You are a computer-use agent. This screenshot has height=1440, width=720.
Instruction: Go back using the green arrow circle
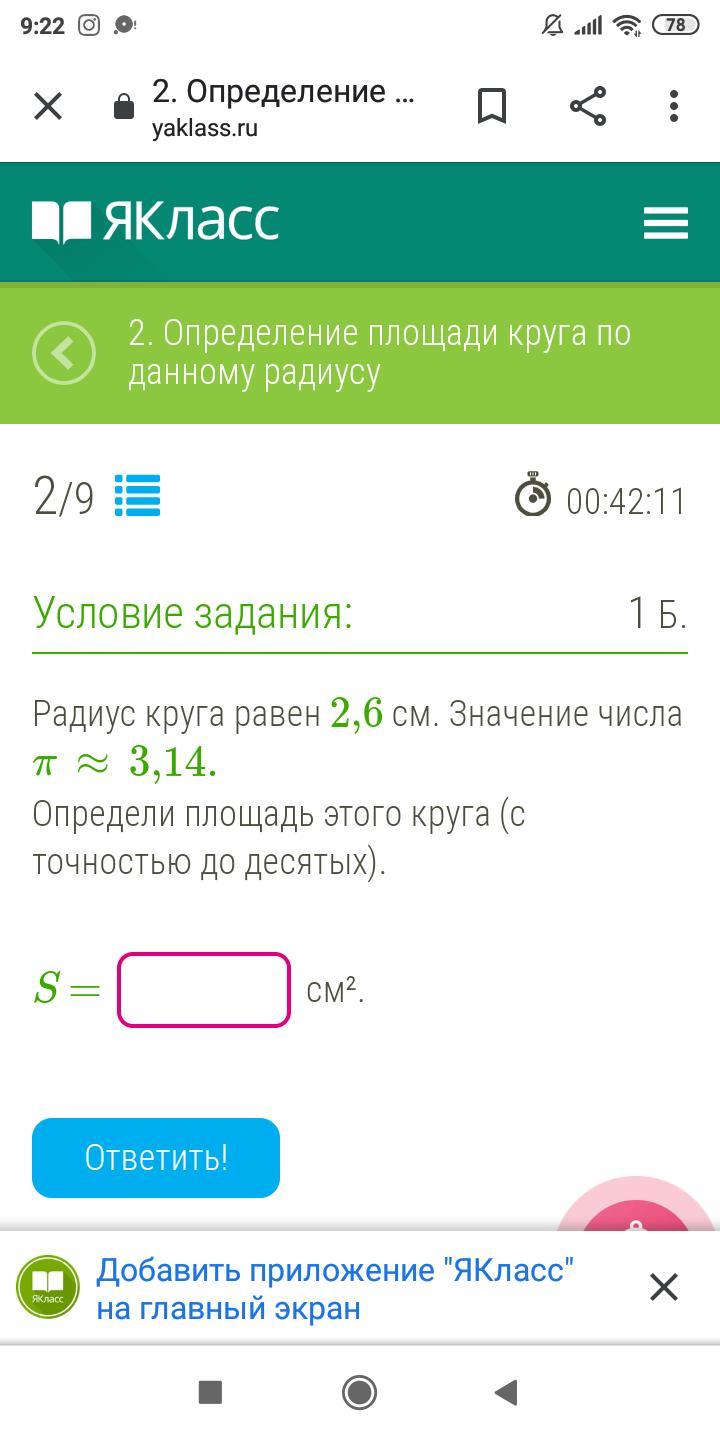click(x=64, y=353)
